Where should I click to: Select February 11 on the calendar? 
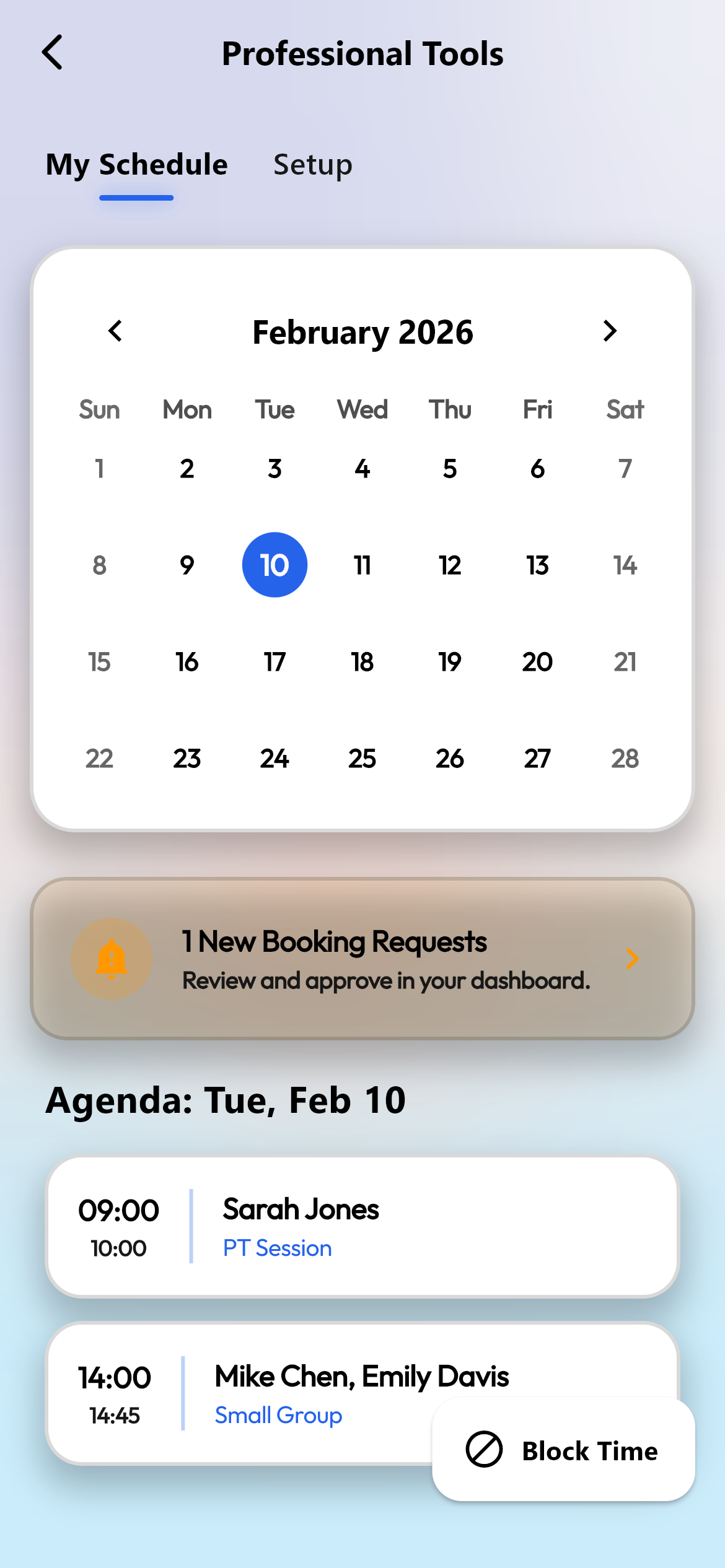pyautogui.click(x=362, y=565)
